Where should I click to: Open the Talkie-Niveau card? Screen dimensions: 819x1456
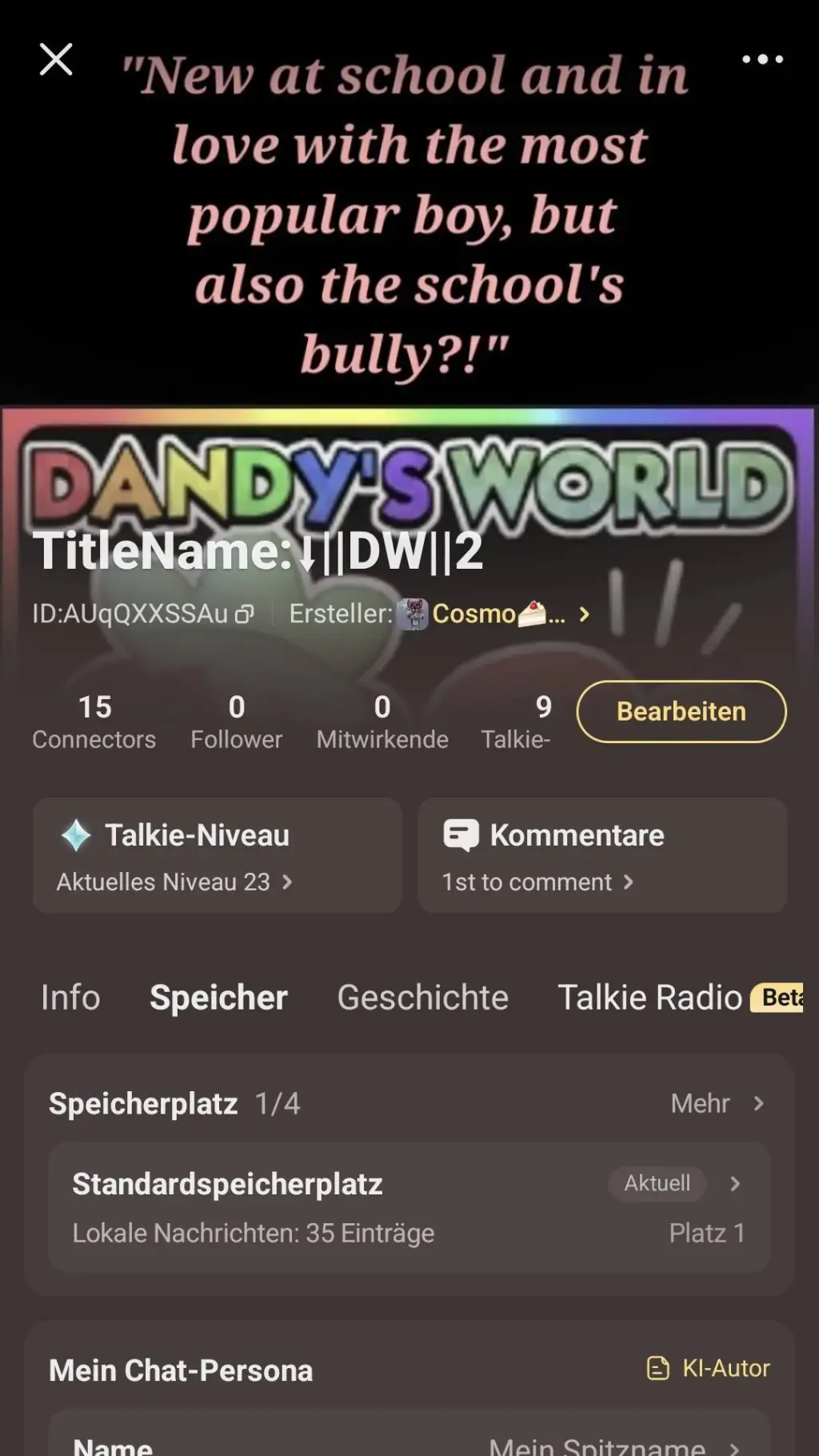tap(217, 855)
